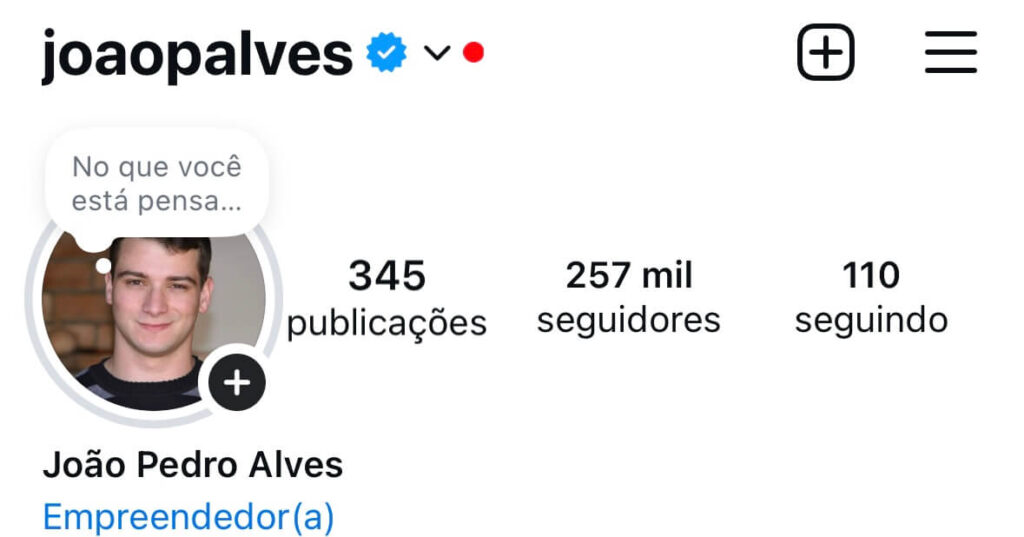Tap the note bubble 'No que você está pensa...'
Viewport: 1024px width, 537px height.
pyautogui.click(x=157, y=183)
